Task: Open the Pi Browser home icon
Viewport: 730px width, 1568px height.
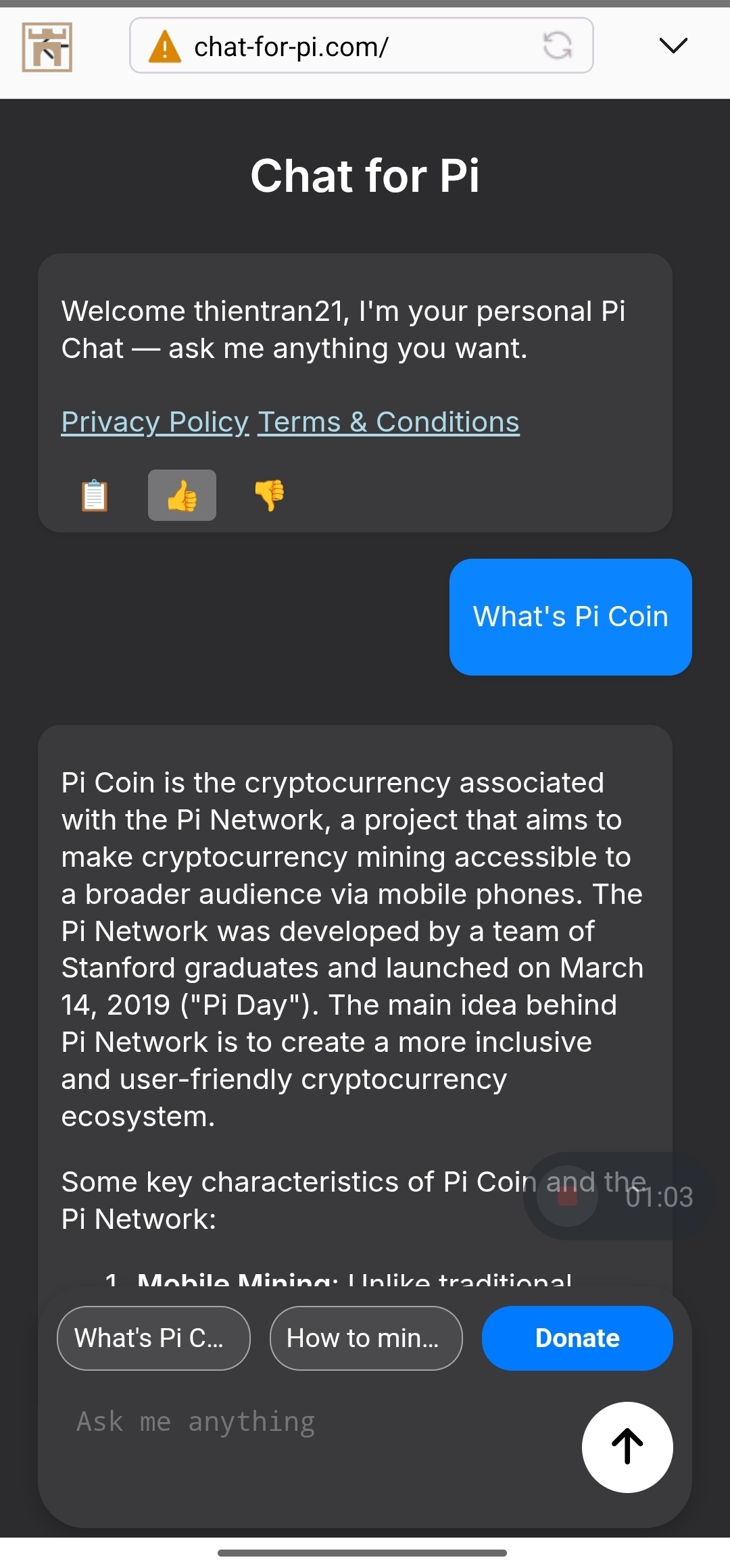Action: click(47, 47)
